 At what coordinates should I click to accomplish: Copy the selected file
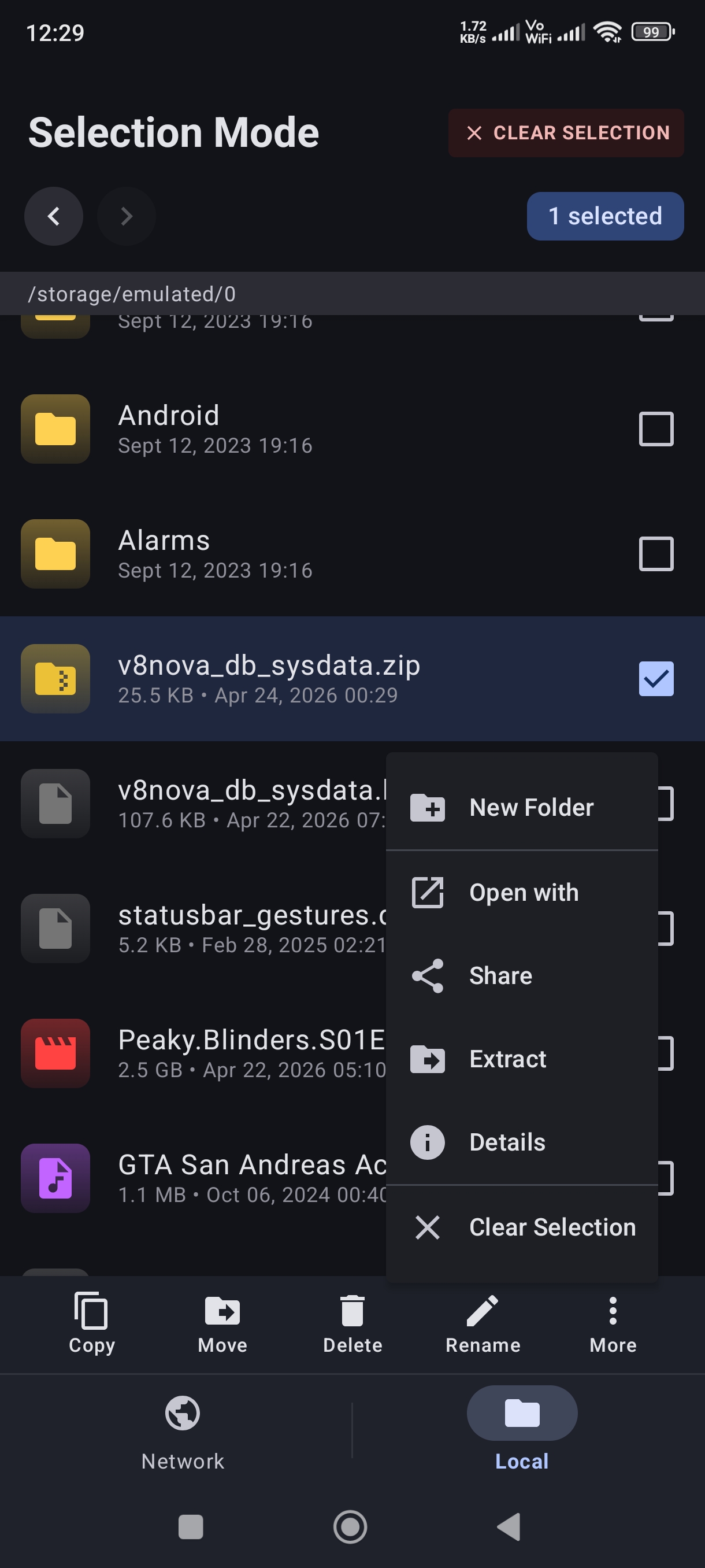[x=92, y=1322]
